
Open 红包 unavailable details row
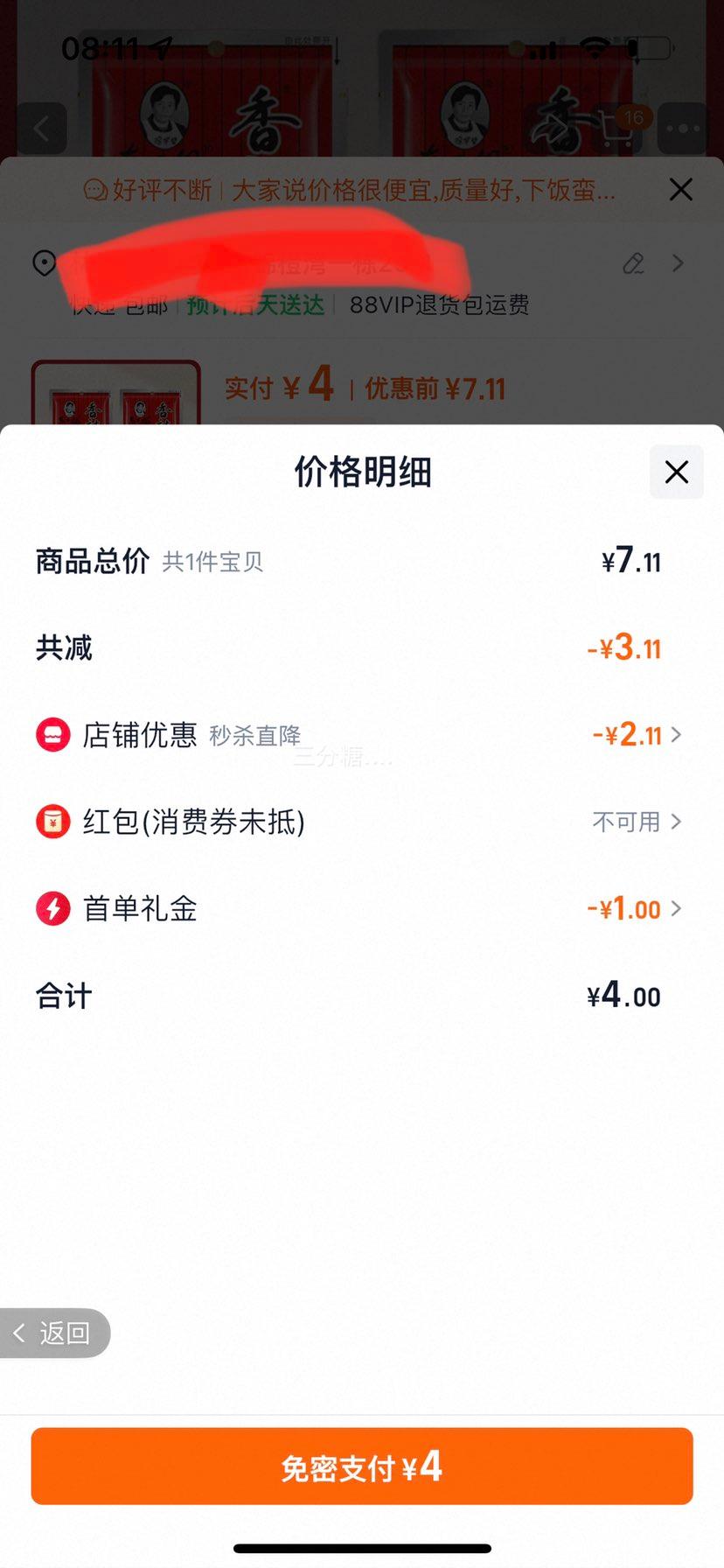point(637,822)
